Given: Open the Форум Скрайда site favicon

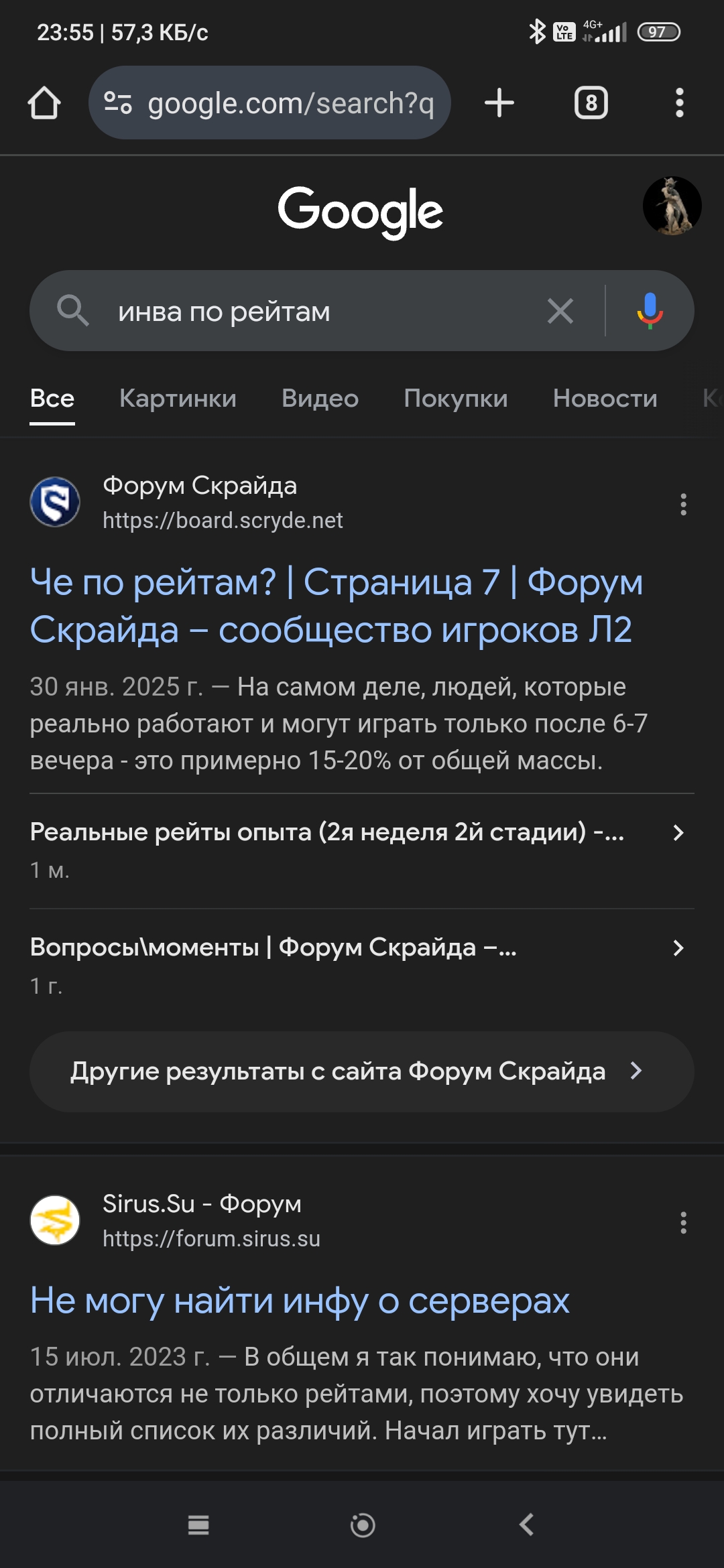Looking at the screenshot, I should tap(56, 501).
